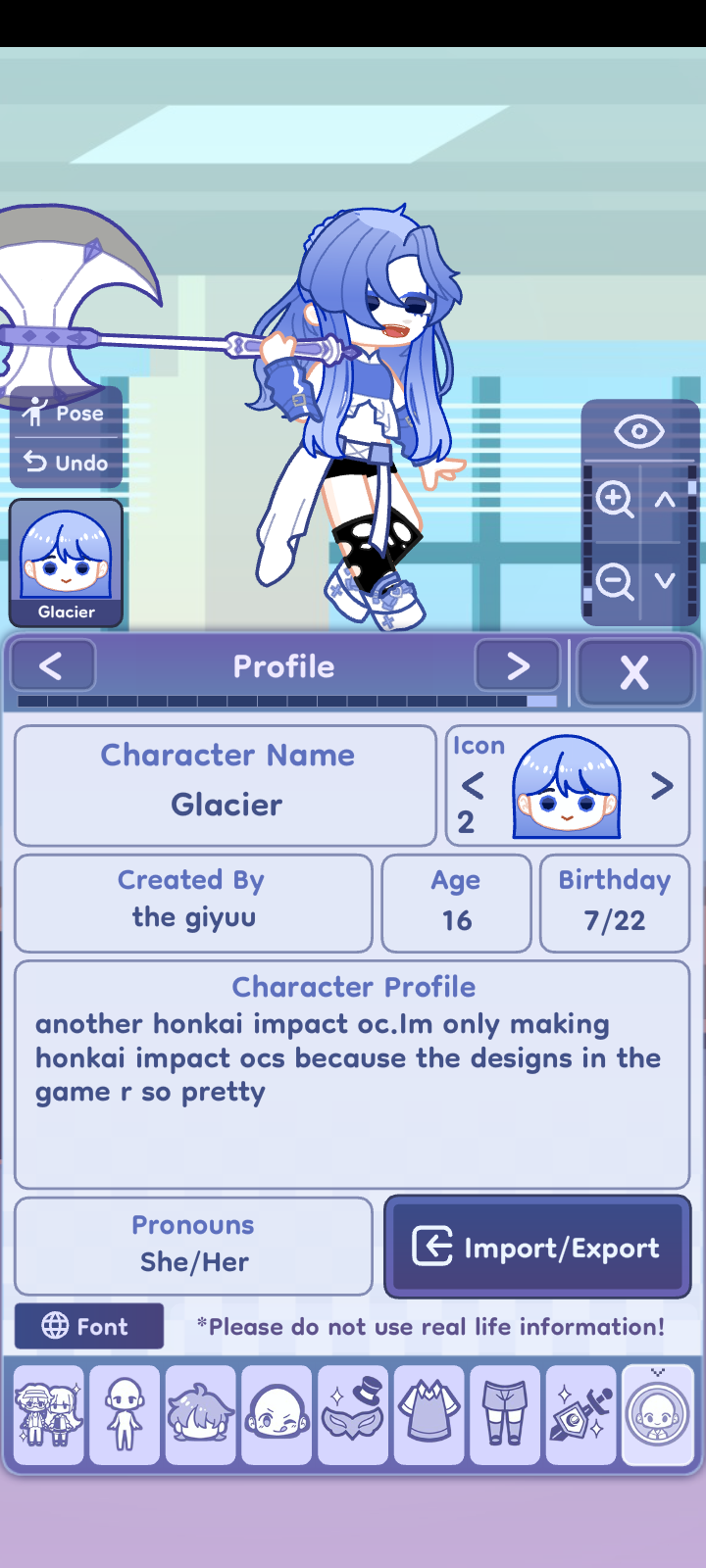Image resolution: width=706 pixels, height=1568 pixels.
Task: Select the Weapon props category
Action: (580, 1415)
